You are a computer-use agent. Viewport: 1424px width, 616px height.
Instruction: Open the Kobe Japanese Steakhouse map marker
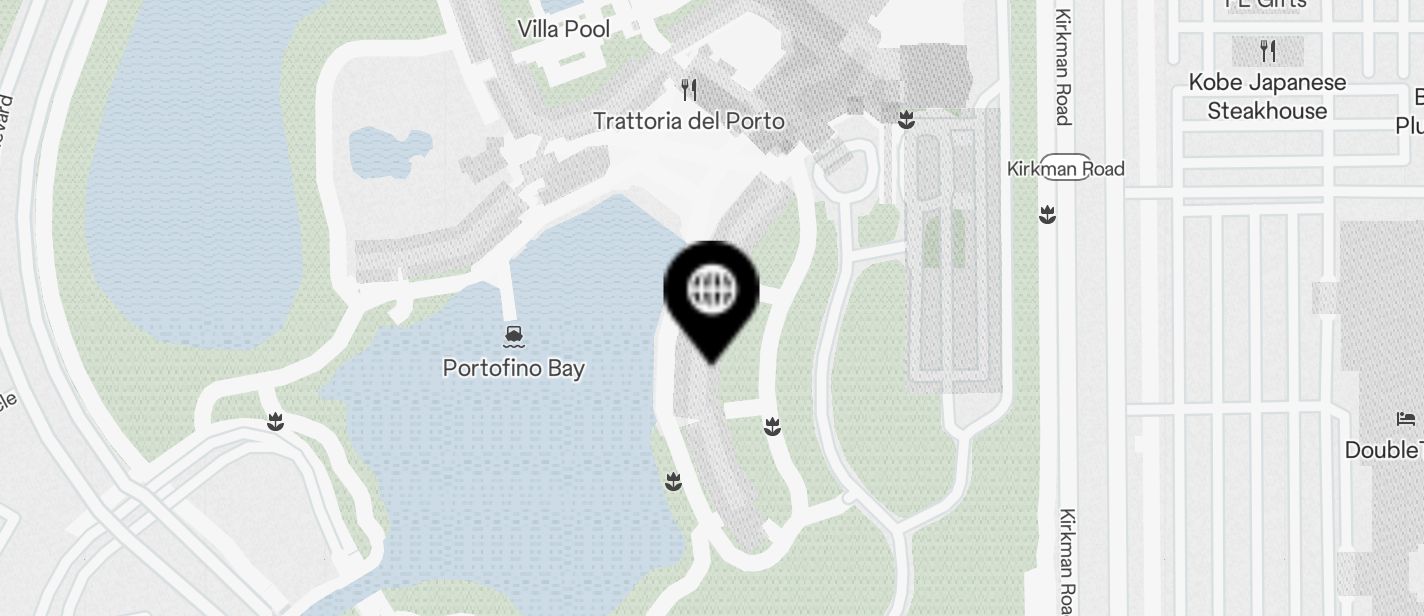[1267, 50]
